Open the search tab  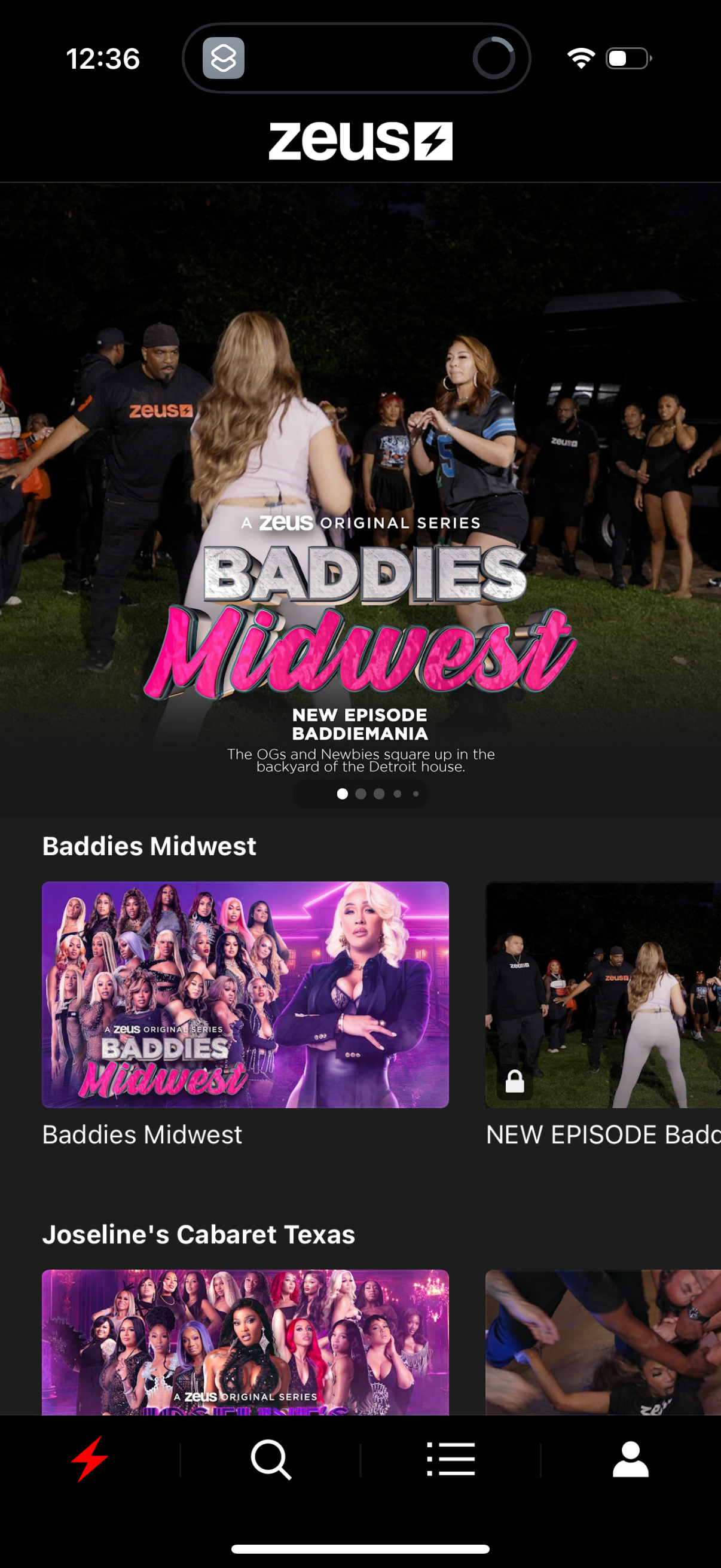point(270,1459)
